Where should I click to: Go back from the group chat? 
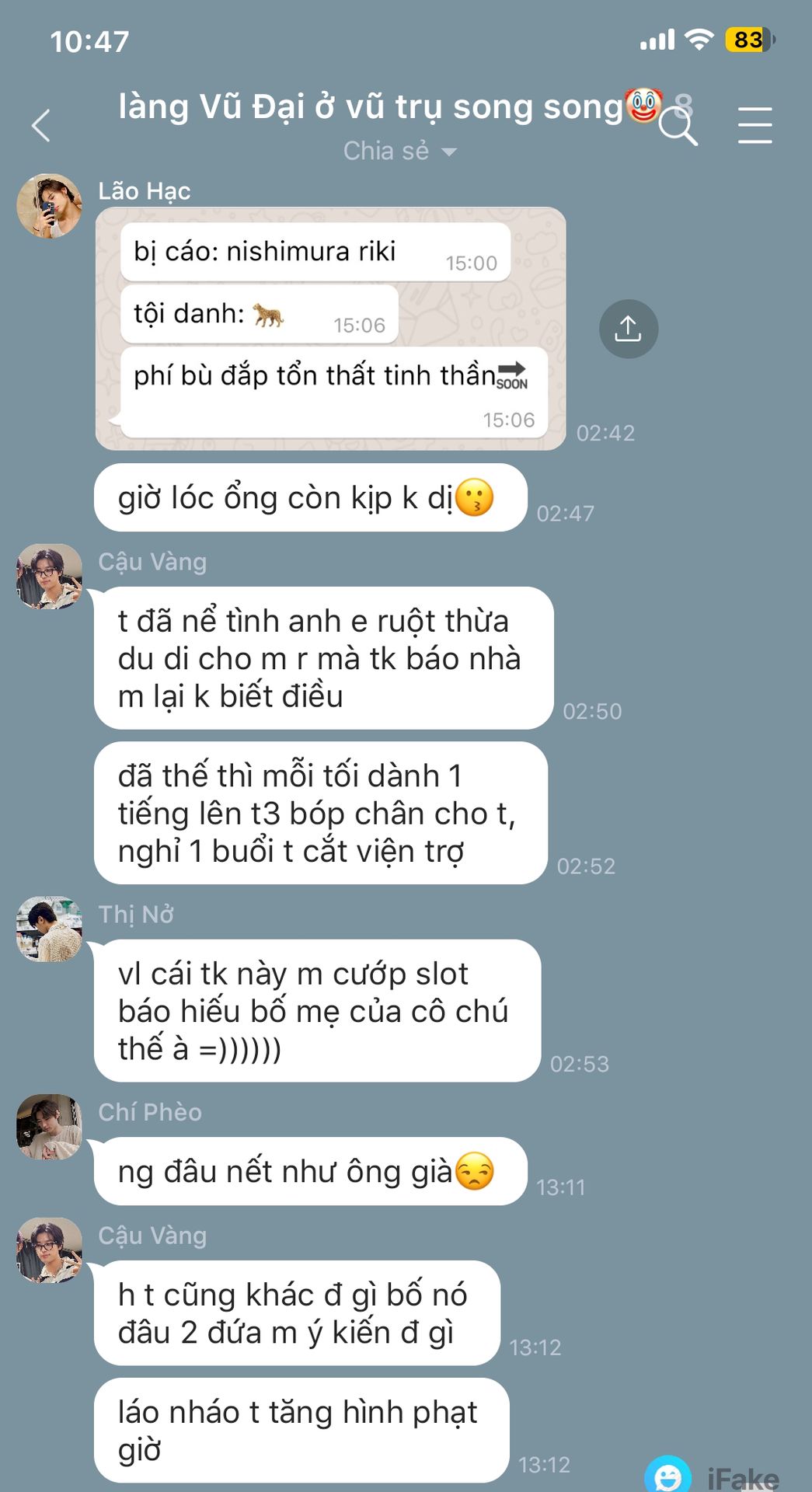point(41,125)
